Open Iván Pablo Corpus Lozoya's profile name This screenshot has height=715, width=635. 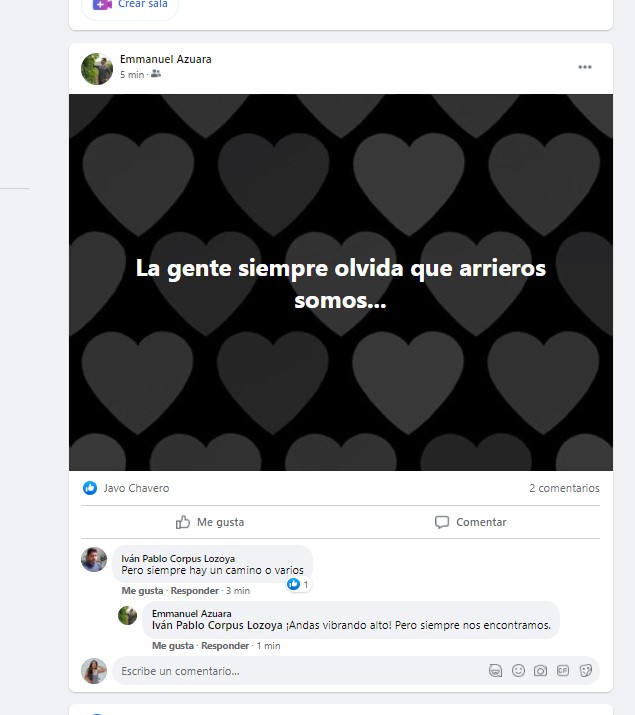click(x=180, y=558)
